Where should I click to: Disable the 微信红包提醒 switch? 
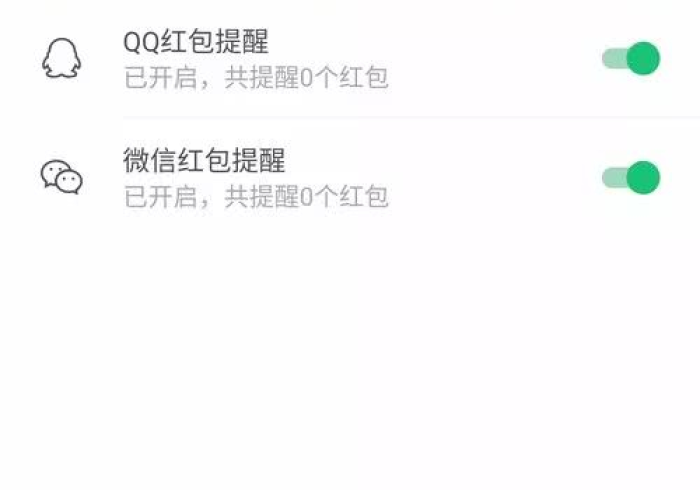(x=632, y=178)
